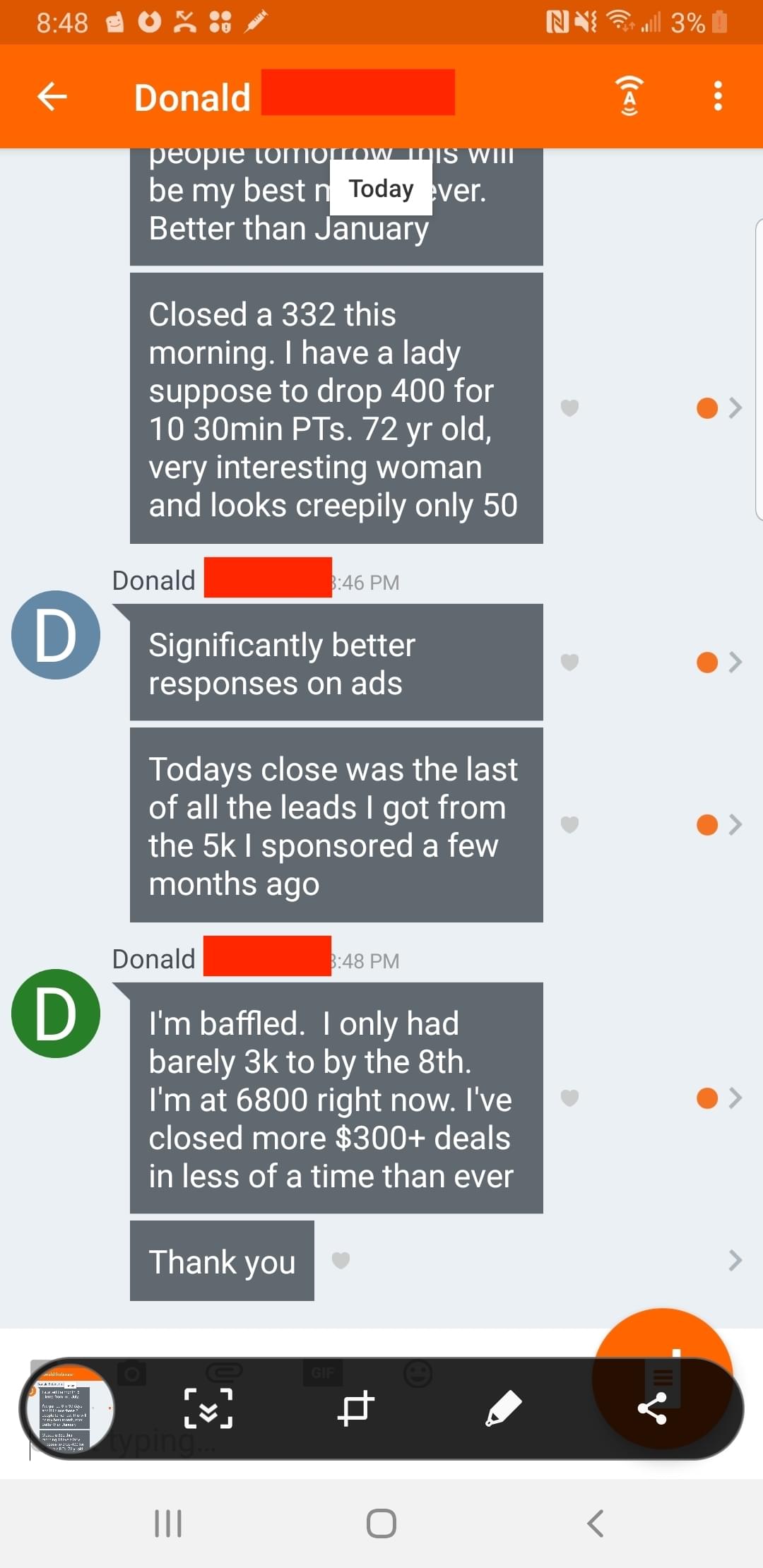Draw on the screenshot with pencil
Screen dimensions: 763x1568
504,1408
